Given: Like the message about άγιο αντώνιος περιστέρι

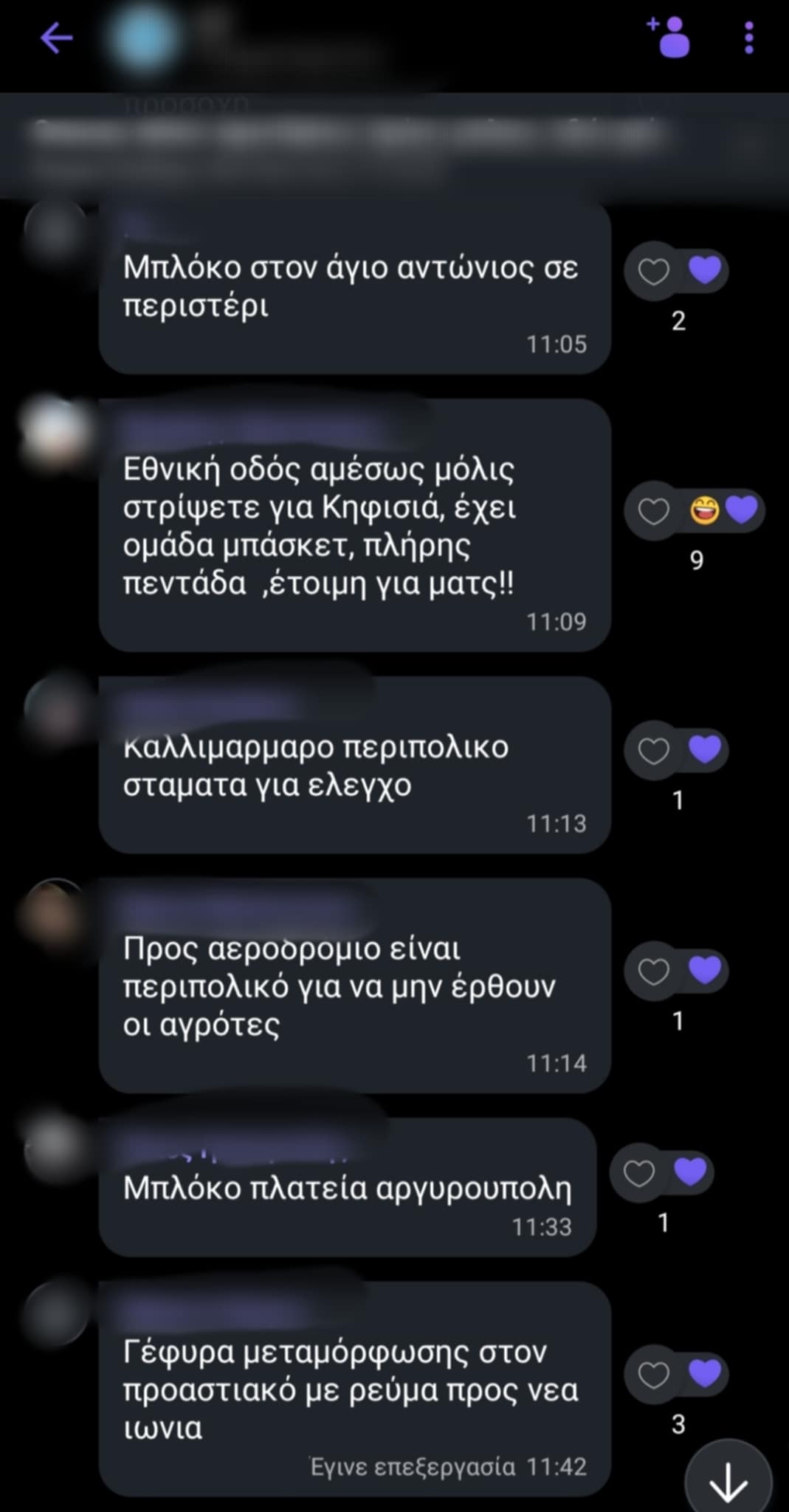Looking at the screenshot, I should 653,272.
